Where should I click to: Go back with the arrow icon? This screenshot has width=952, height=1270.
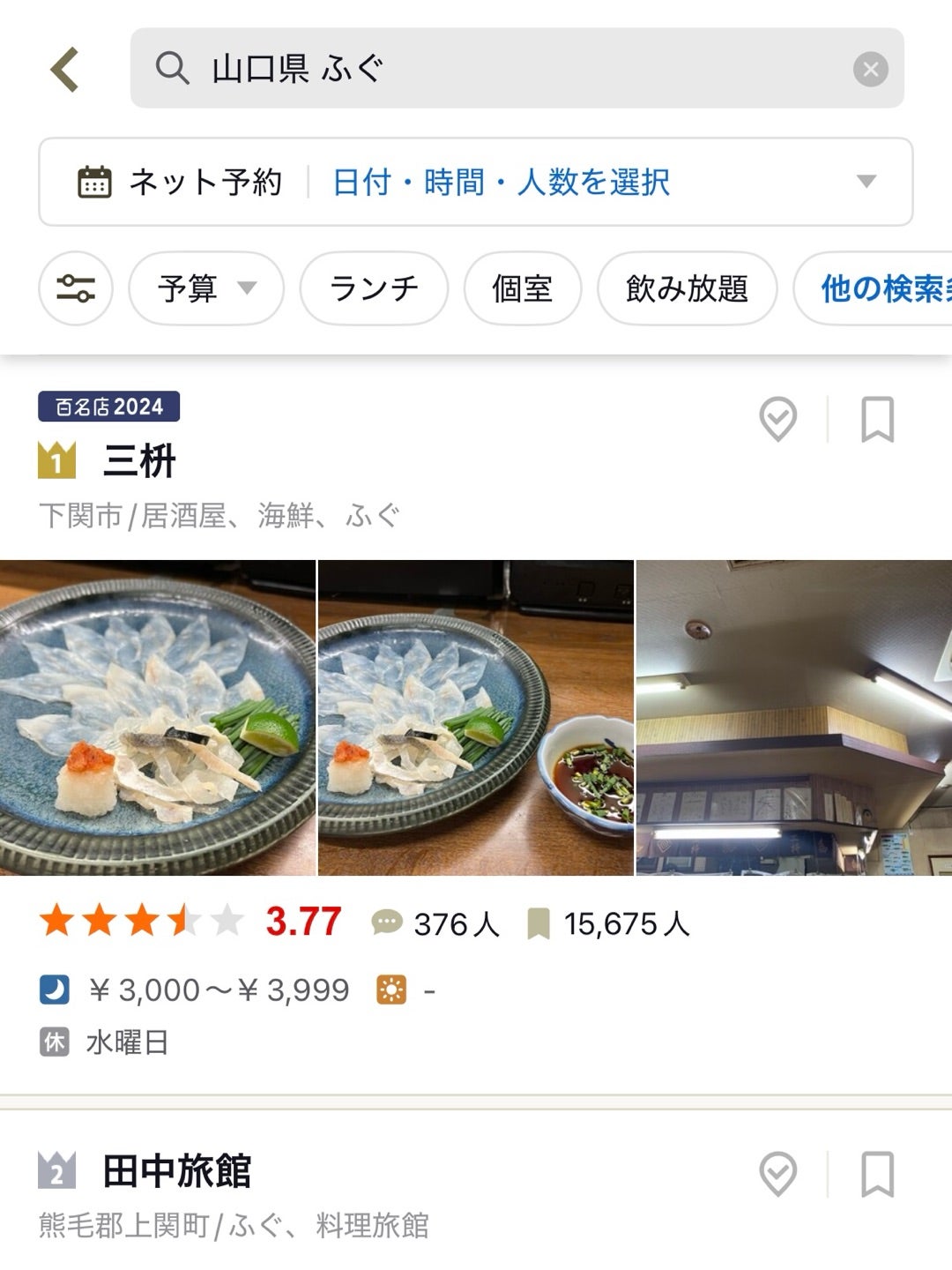pyautogui.click(x=65, y=69)
